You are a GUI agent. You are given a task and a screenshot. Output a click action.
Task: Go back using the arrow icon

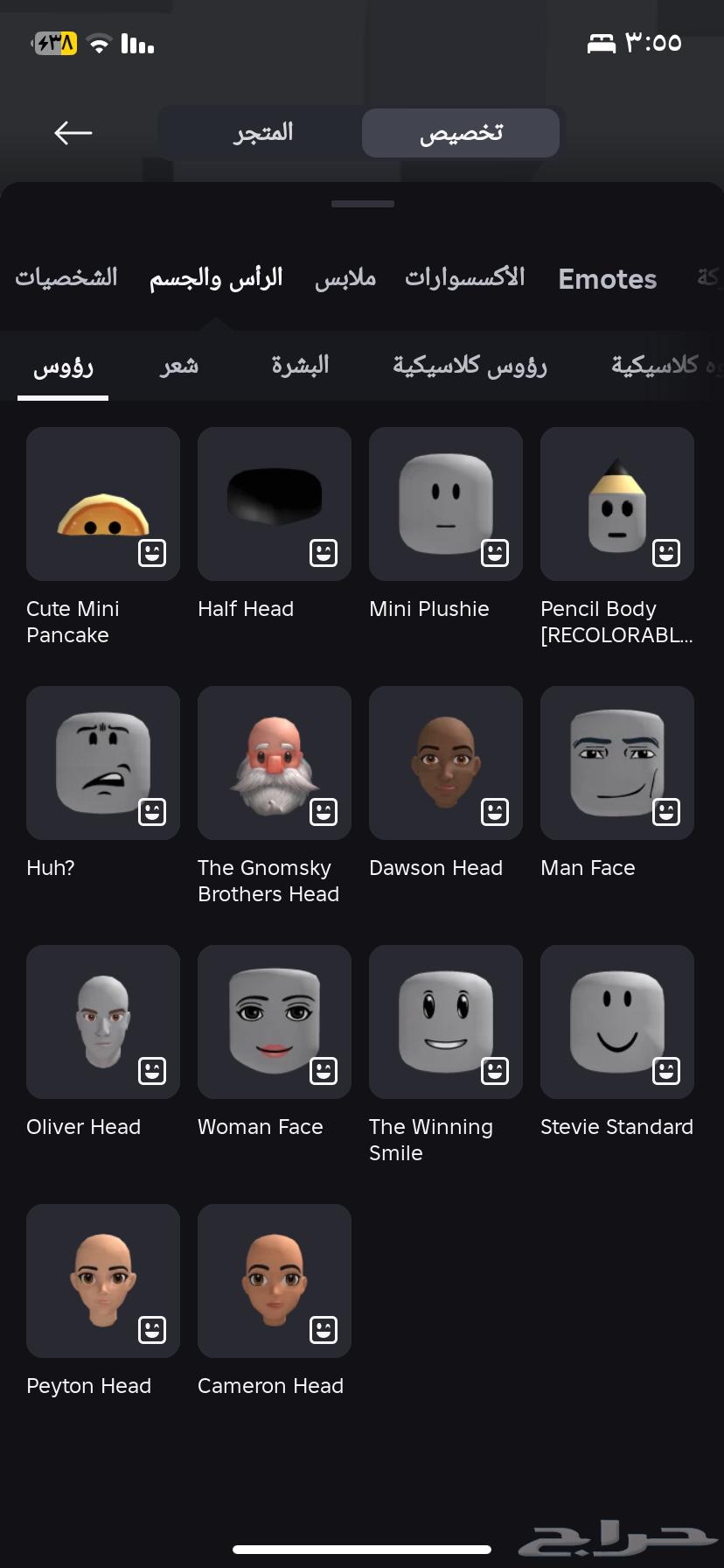click(73, 133)
